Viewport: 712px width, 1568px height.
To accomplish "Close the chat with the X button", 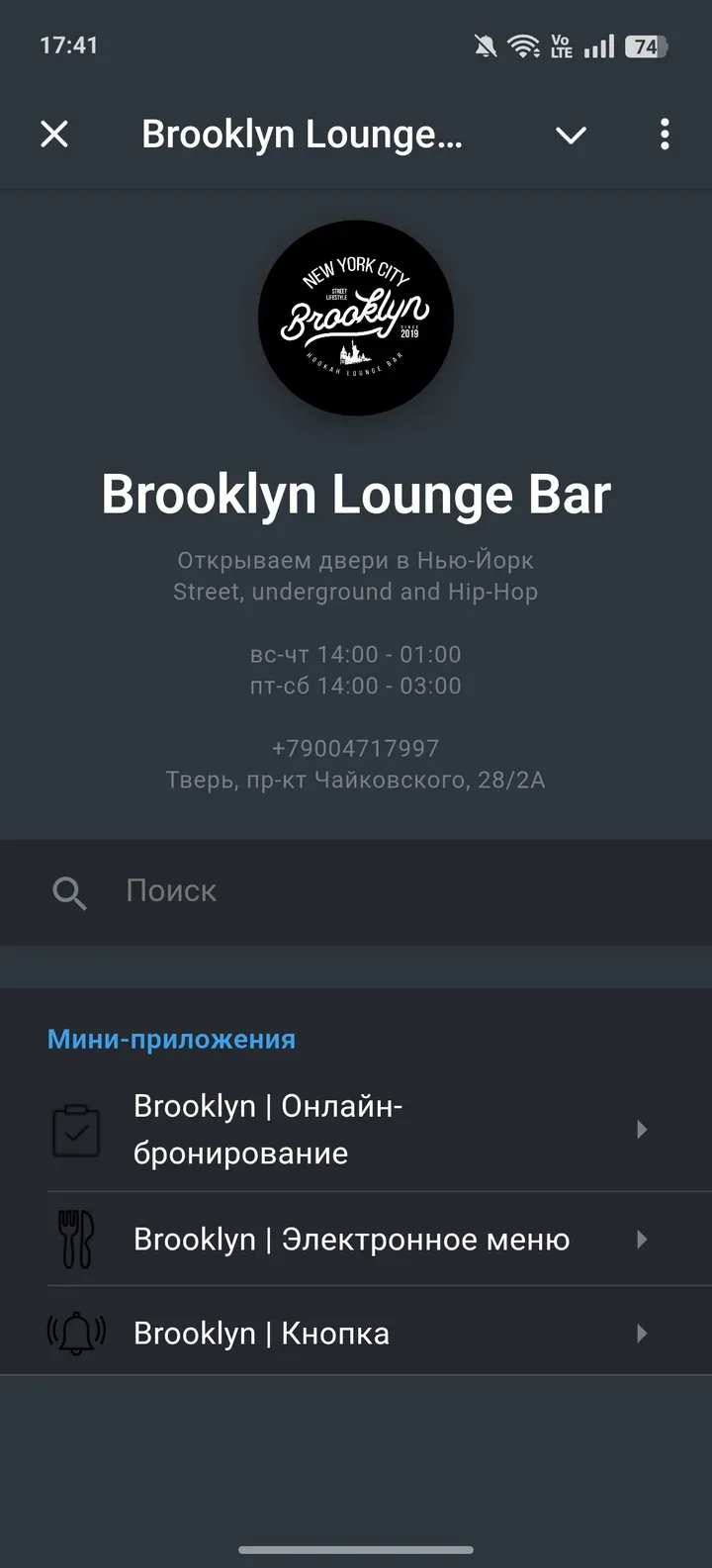I will pyautogui.click(x=54, y=135).
